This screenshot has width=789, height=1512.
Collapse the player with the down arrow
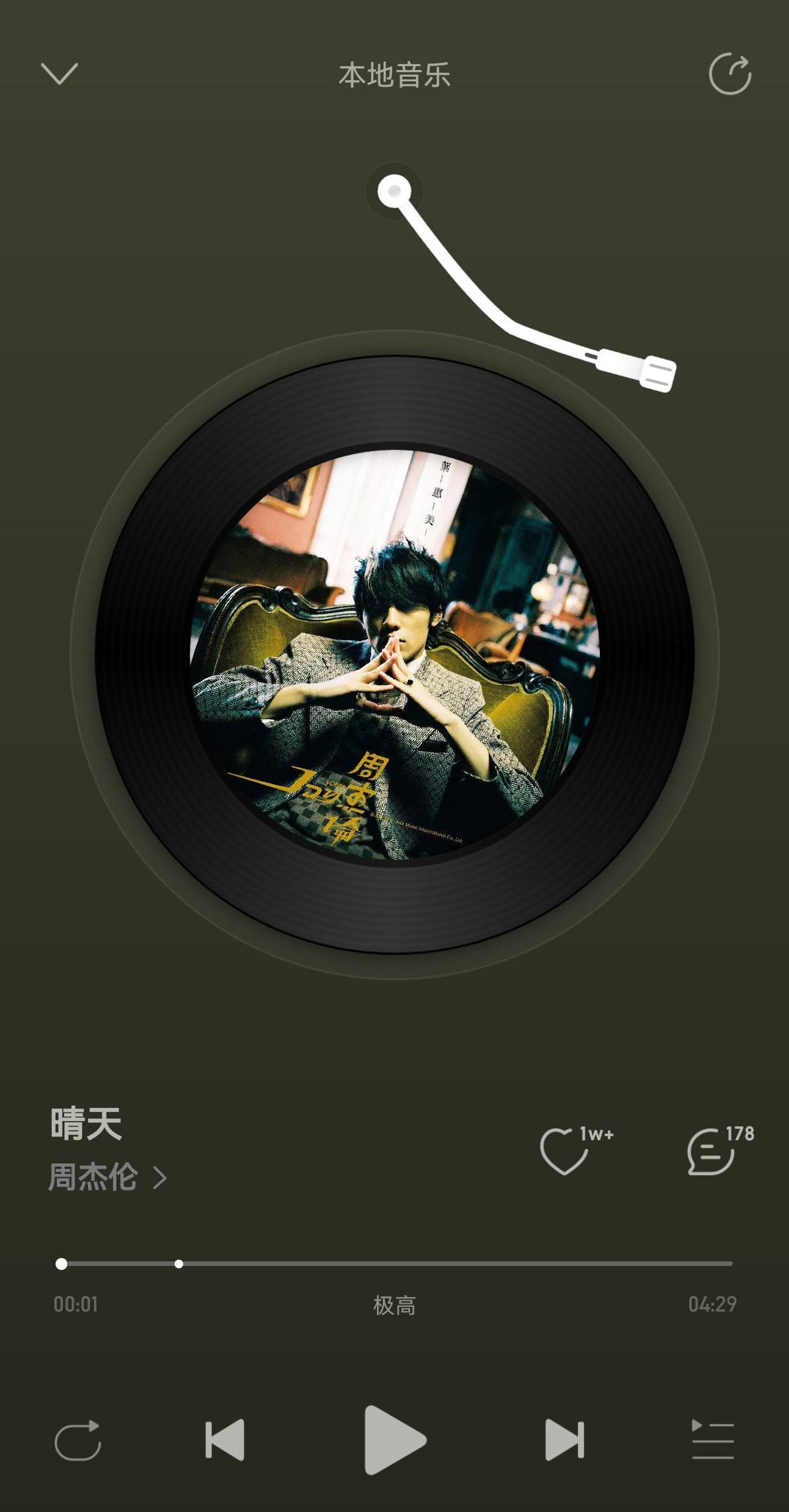[60, 73]
